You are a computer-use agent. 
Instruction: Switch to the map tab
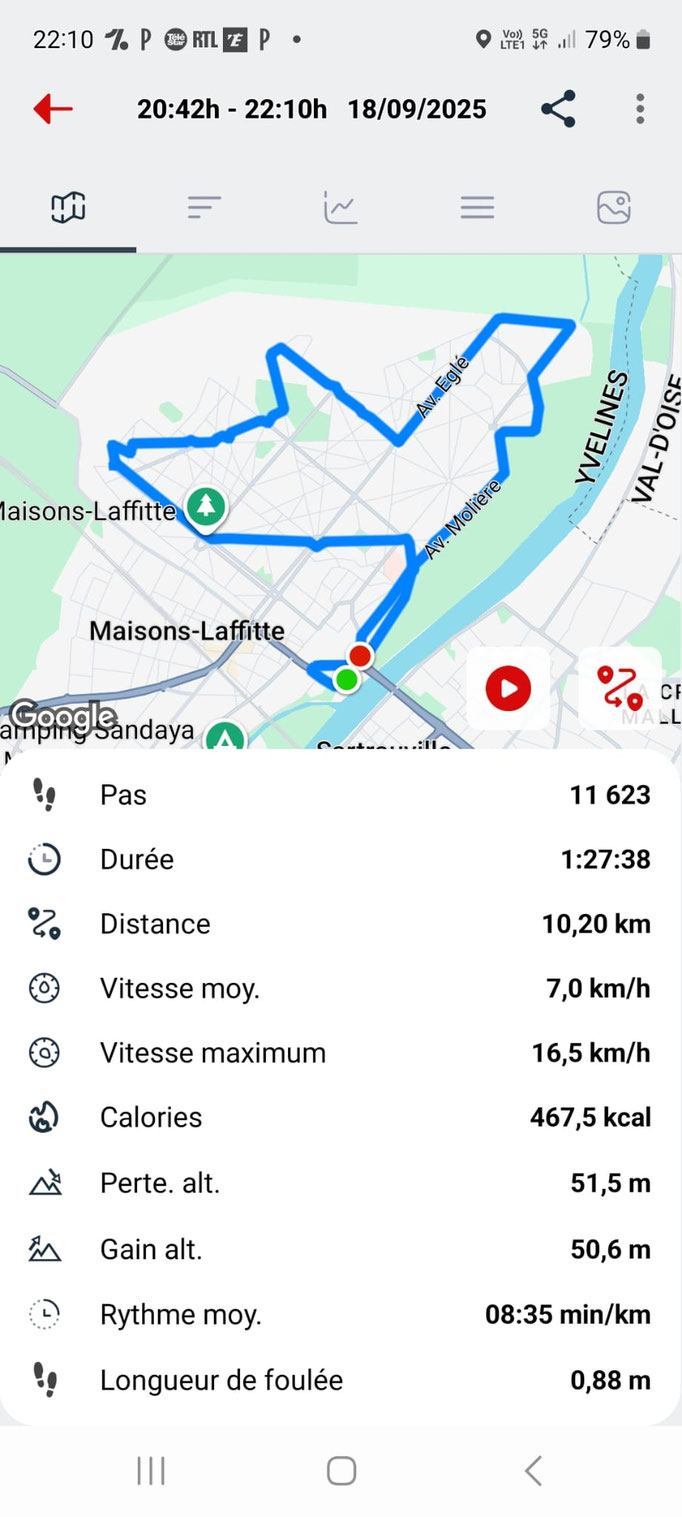tap(68, 208)
